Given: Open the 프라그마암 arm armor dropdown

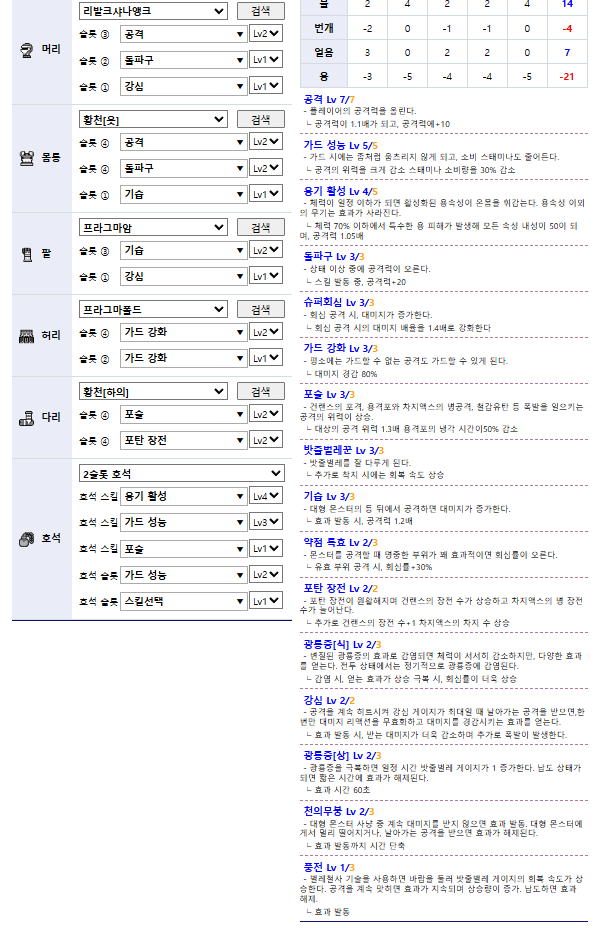Looking at the screenshot, I should point(153,227).
